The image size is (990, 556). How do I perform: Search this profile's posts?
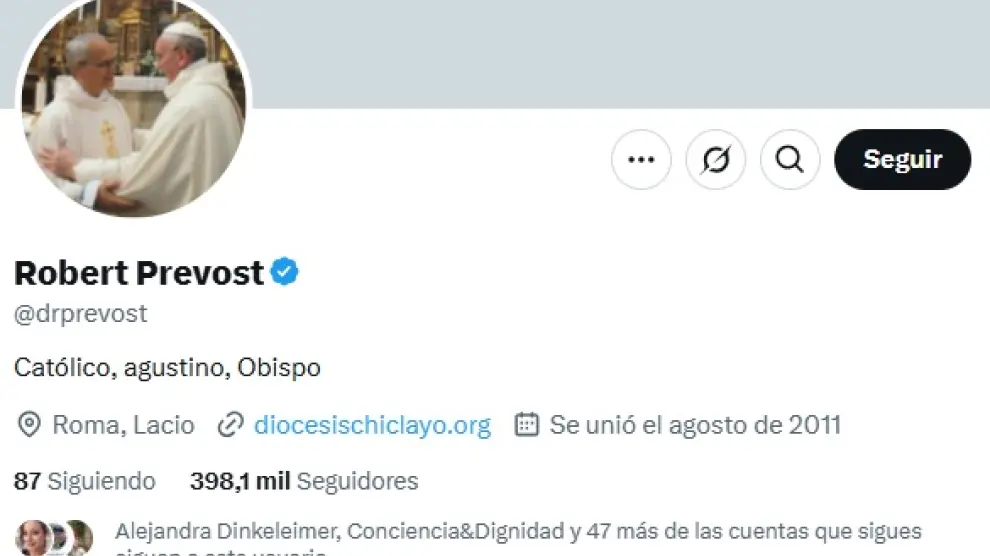[790, 160]
